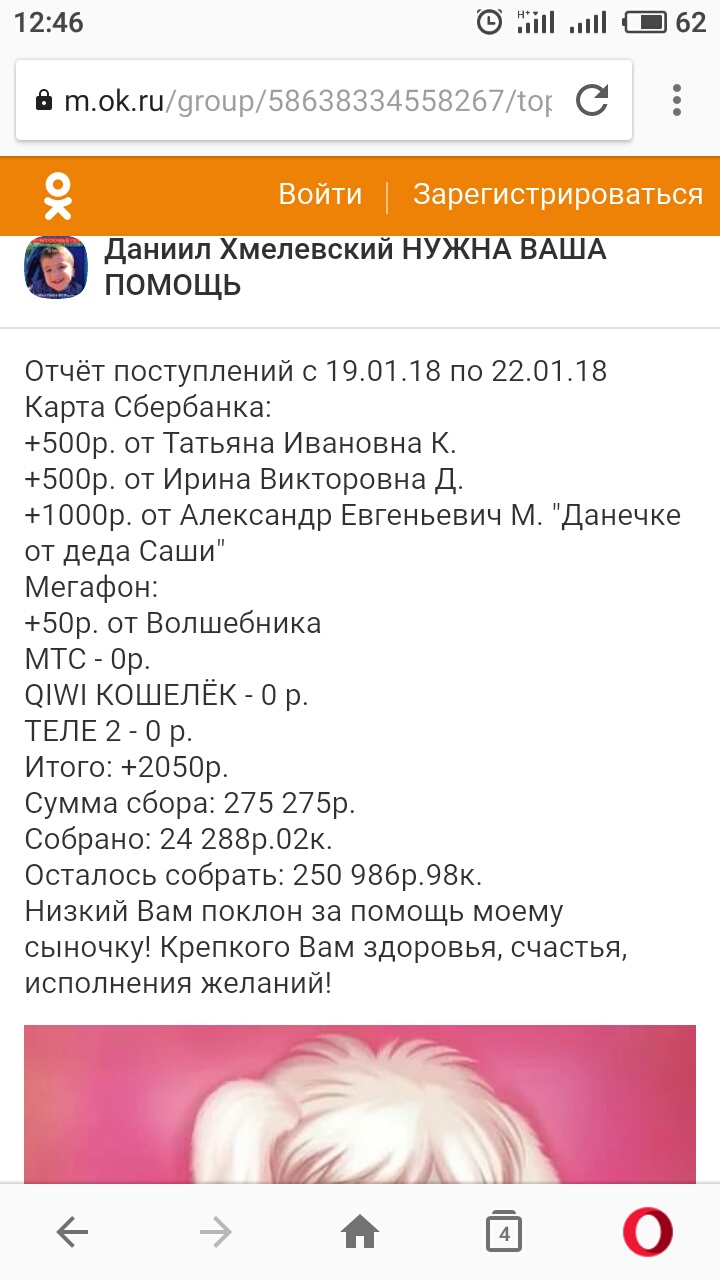The height and width of the screenshot is (1280, 720).
Task: Open the Даниил Хмелевский НУЖНА ВАША ПОМОЩЬ group title
Action: pyautogui.click(x=355, y=267)
